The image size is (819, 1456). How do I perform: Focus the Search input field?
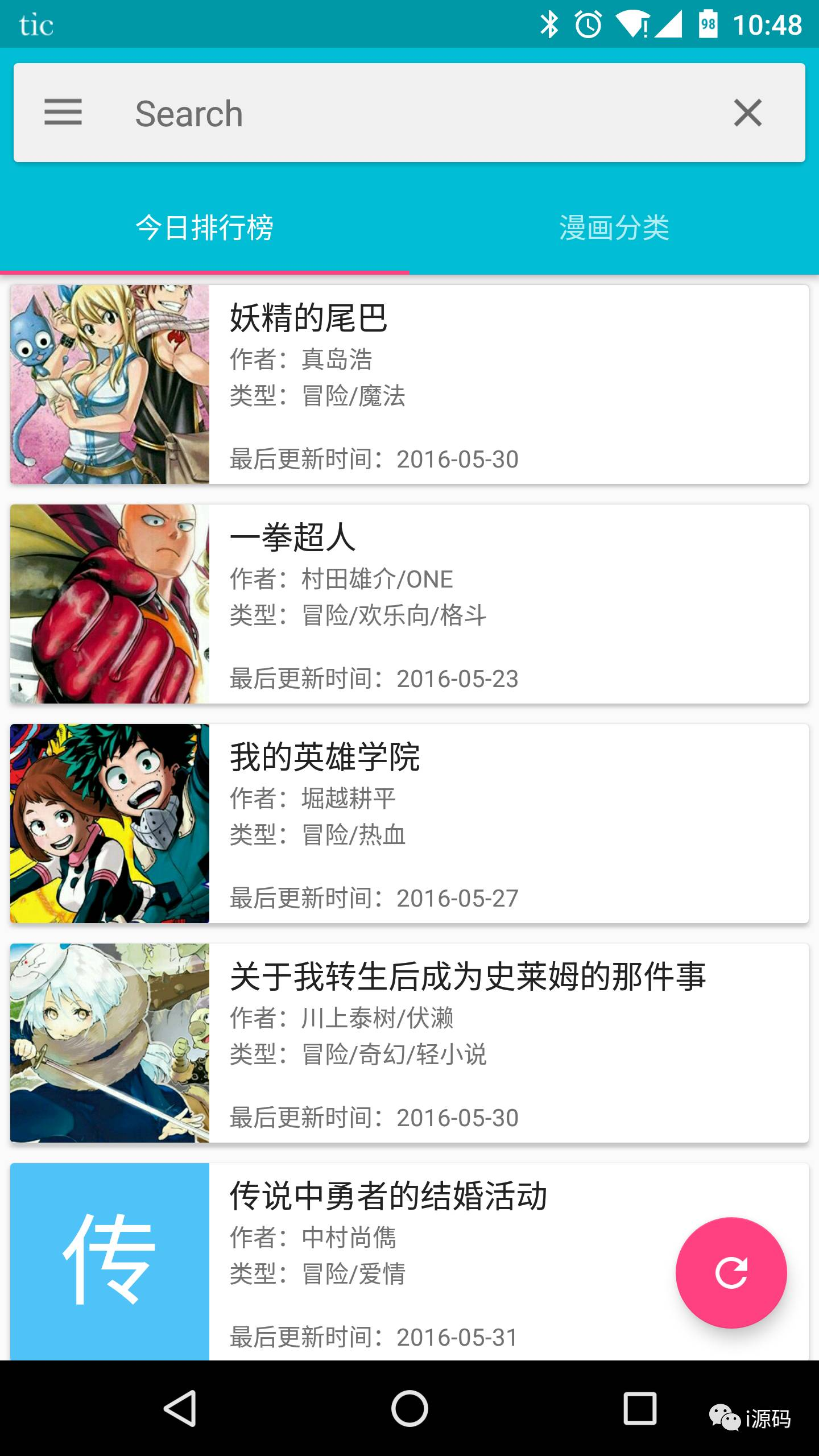[x=398, y=113]
